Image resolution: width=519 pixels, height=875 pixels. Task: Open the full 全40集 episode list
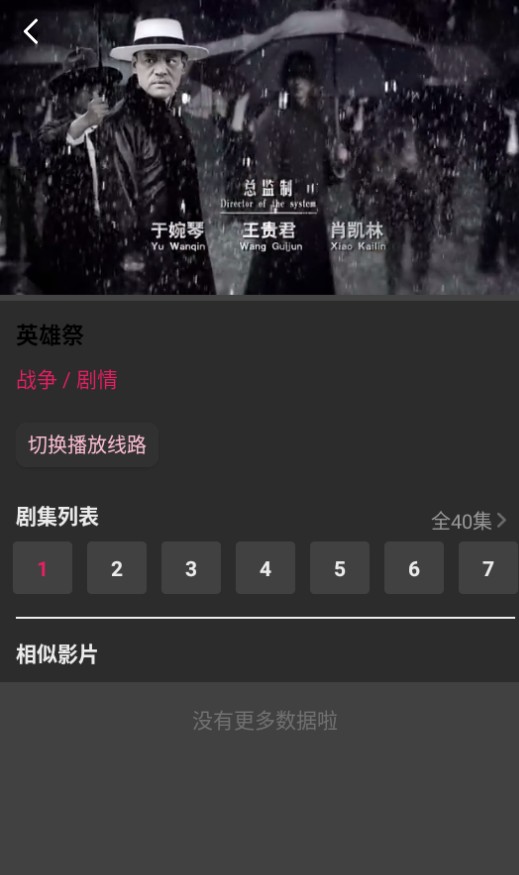tap(469, 521)
